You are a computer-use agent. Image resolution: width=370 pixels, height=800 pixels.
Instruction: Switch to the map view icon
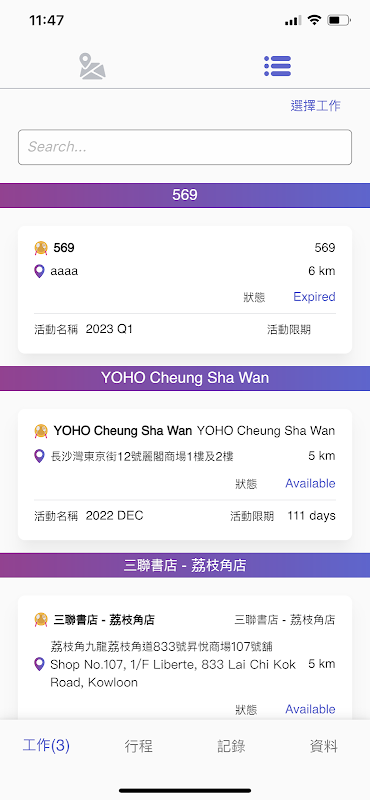92,66
